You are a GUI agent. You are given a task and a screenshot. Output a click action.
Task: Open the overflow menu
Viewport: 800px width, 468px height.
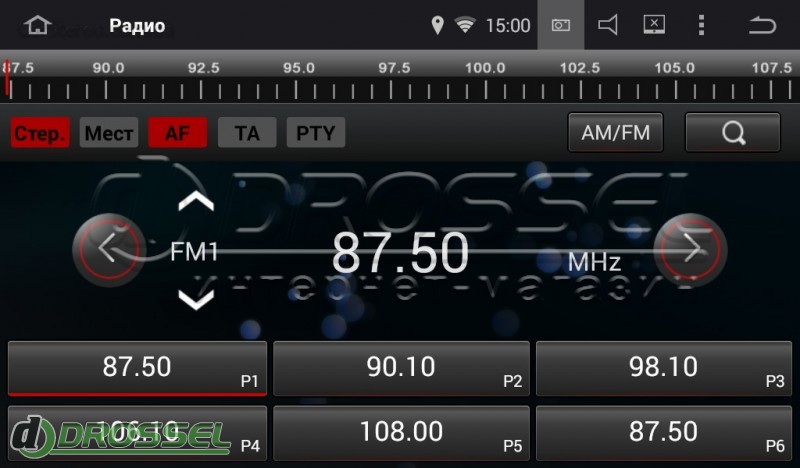(x=702, y=25)
